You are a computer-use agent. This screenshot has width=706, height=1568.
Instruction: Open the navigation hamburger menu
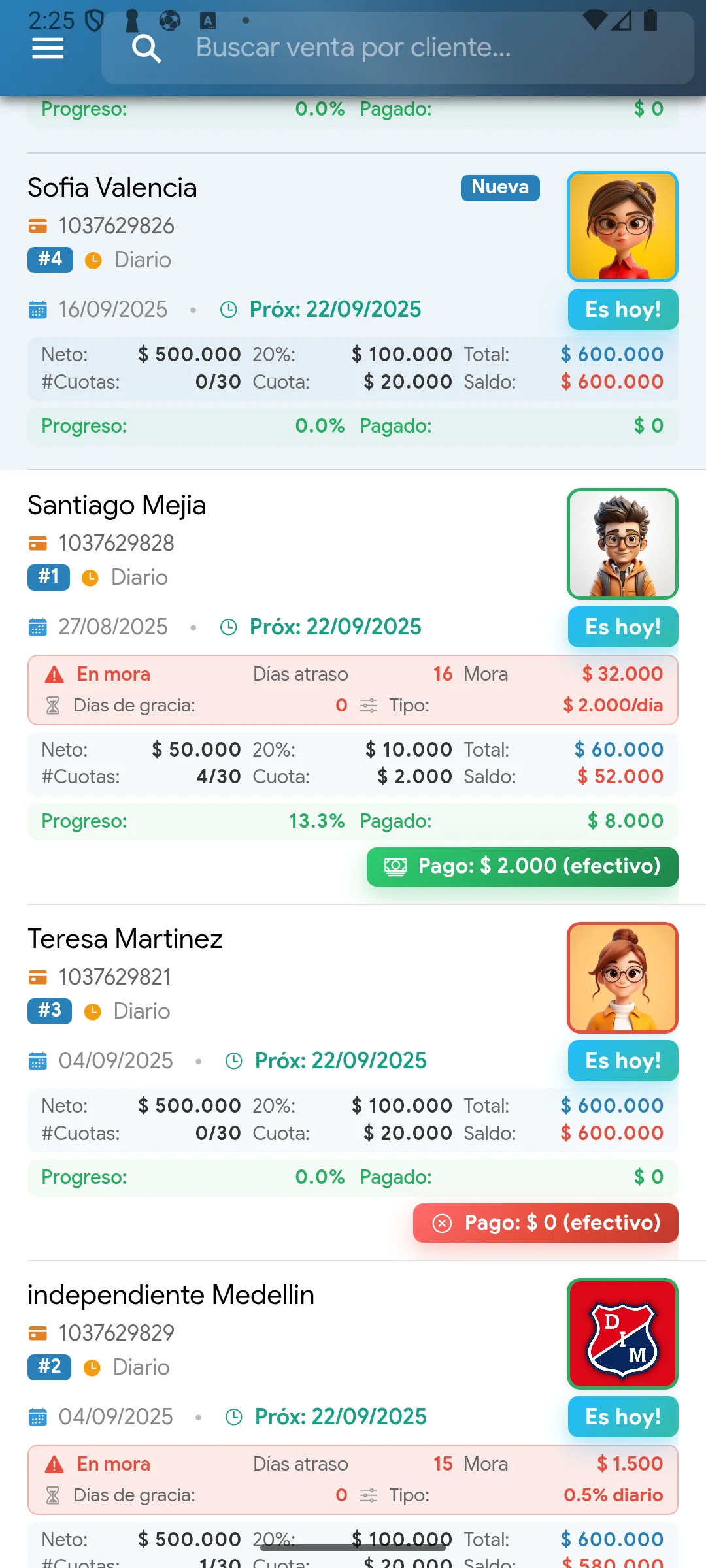click(x=47, y=48)
